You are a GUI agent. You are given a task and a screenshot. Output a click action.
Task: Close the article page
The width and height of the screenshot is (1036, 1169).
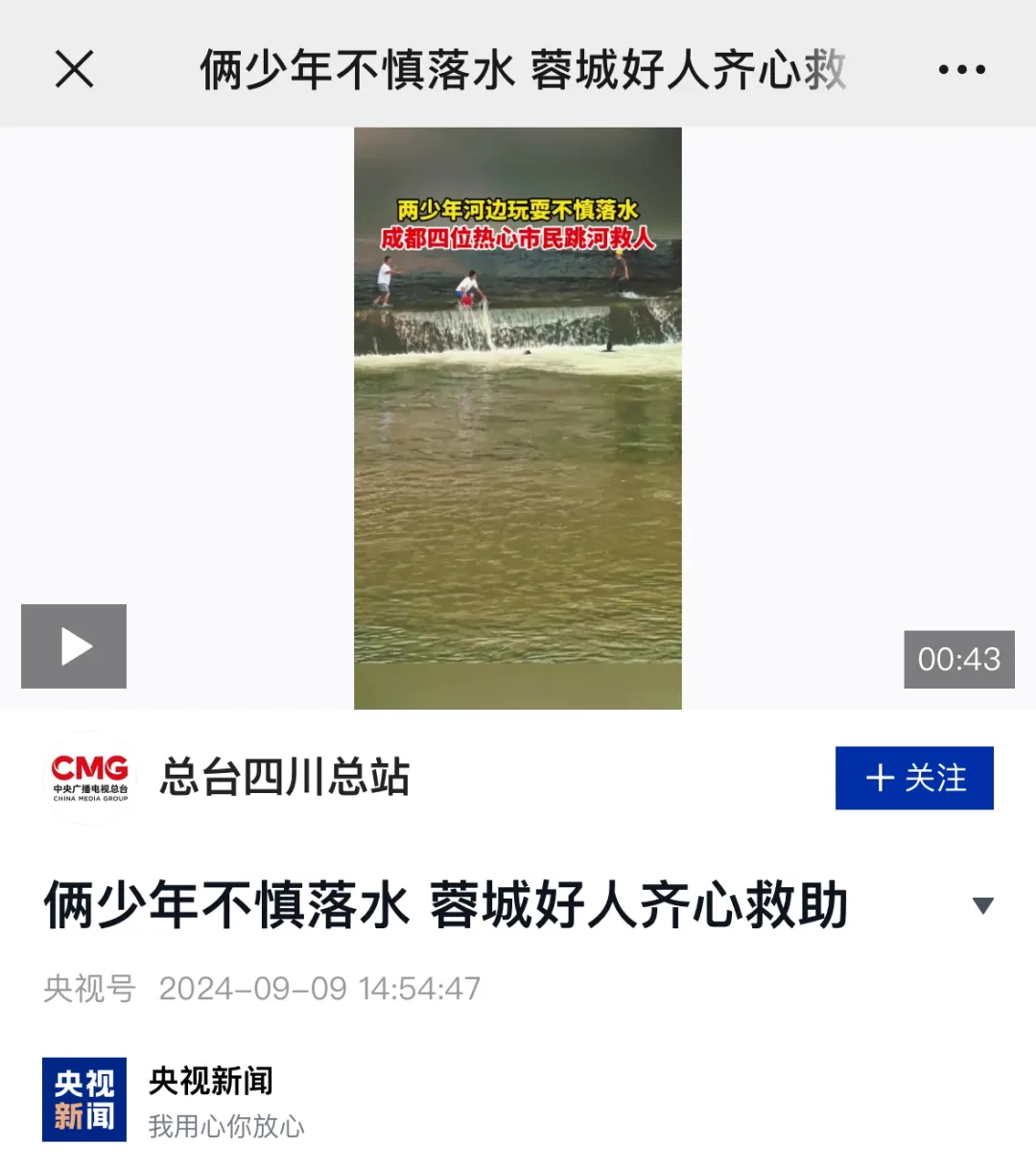tap(74, 69)
